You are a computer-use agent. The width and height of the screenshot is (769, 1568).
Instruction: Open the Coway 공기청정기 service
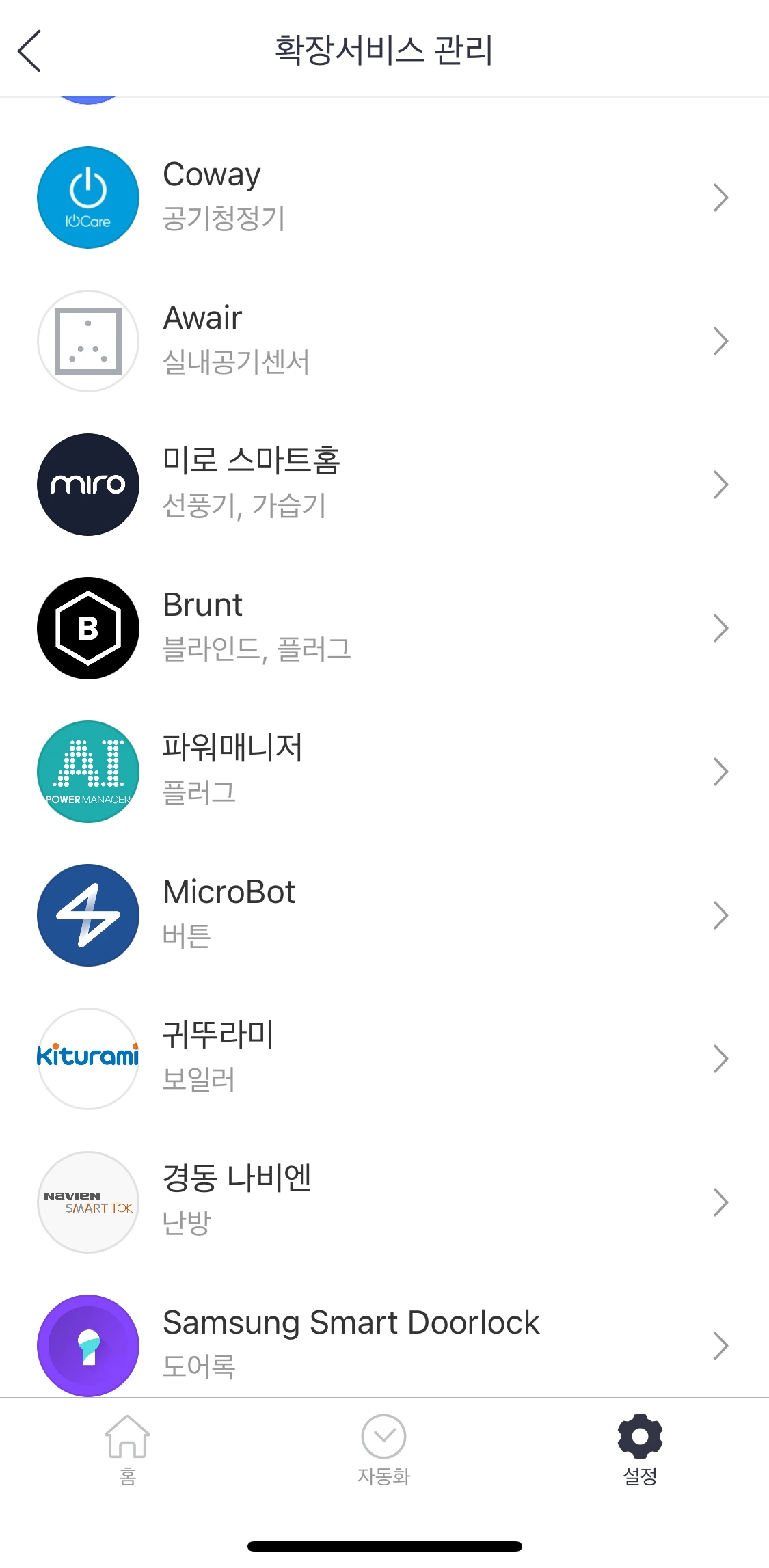[383, 198]
